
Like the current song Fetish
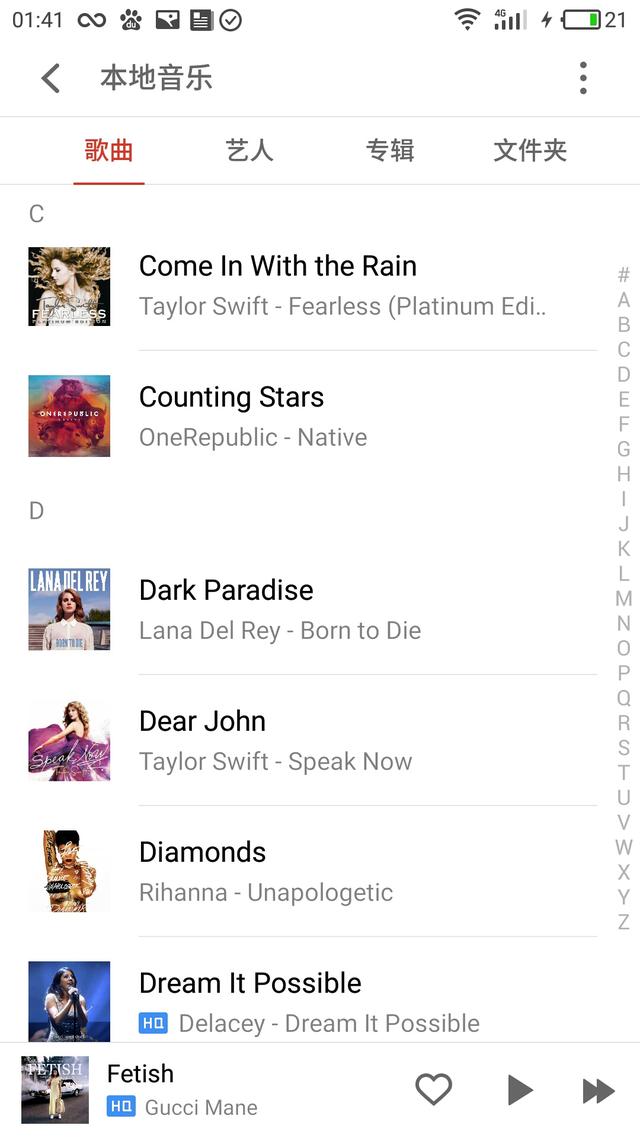(x=433, y=1089)
